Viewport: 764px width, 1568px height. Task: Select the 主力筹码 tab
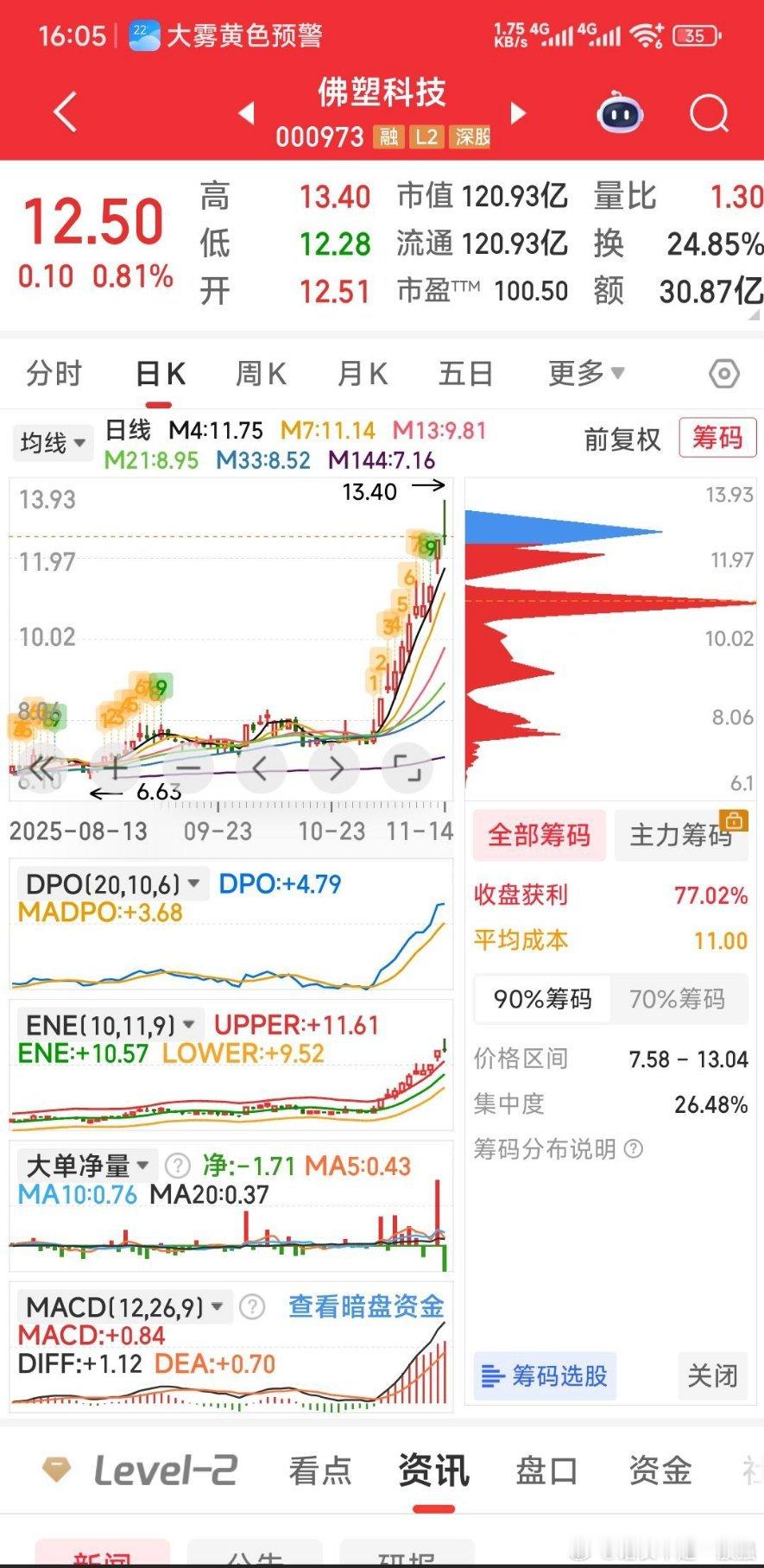(x=681, y=835)
